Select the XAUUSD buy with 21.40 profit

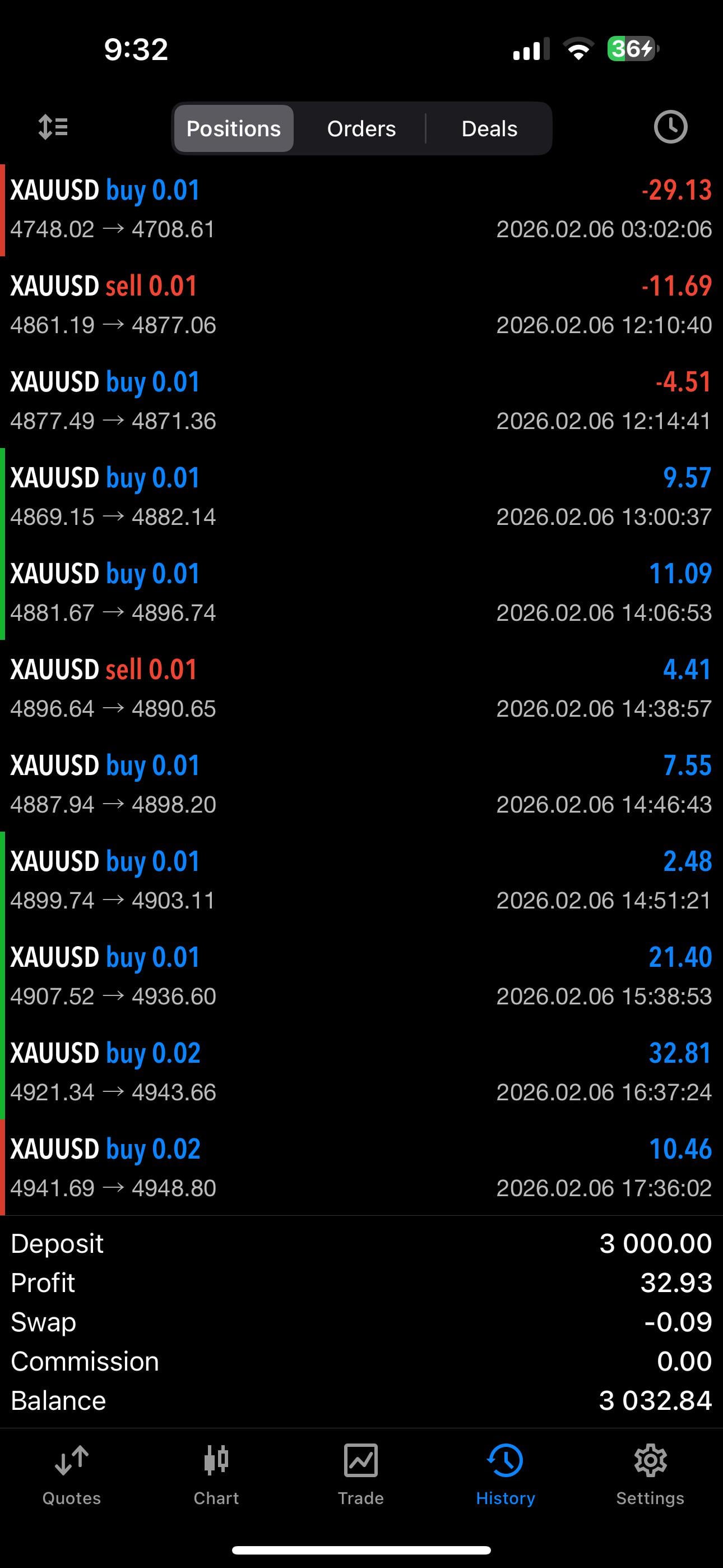pos(361,974)
